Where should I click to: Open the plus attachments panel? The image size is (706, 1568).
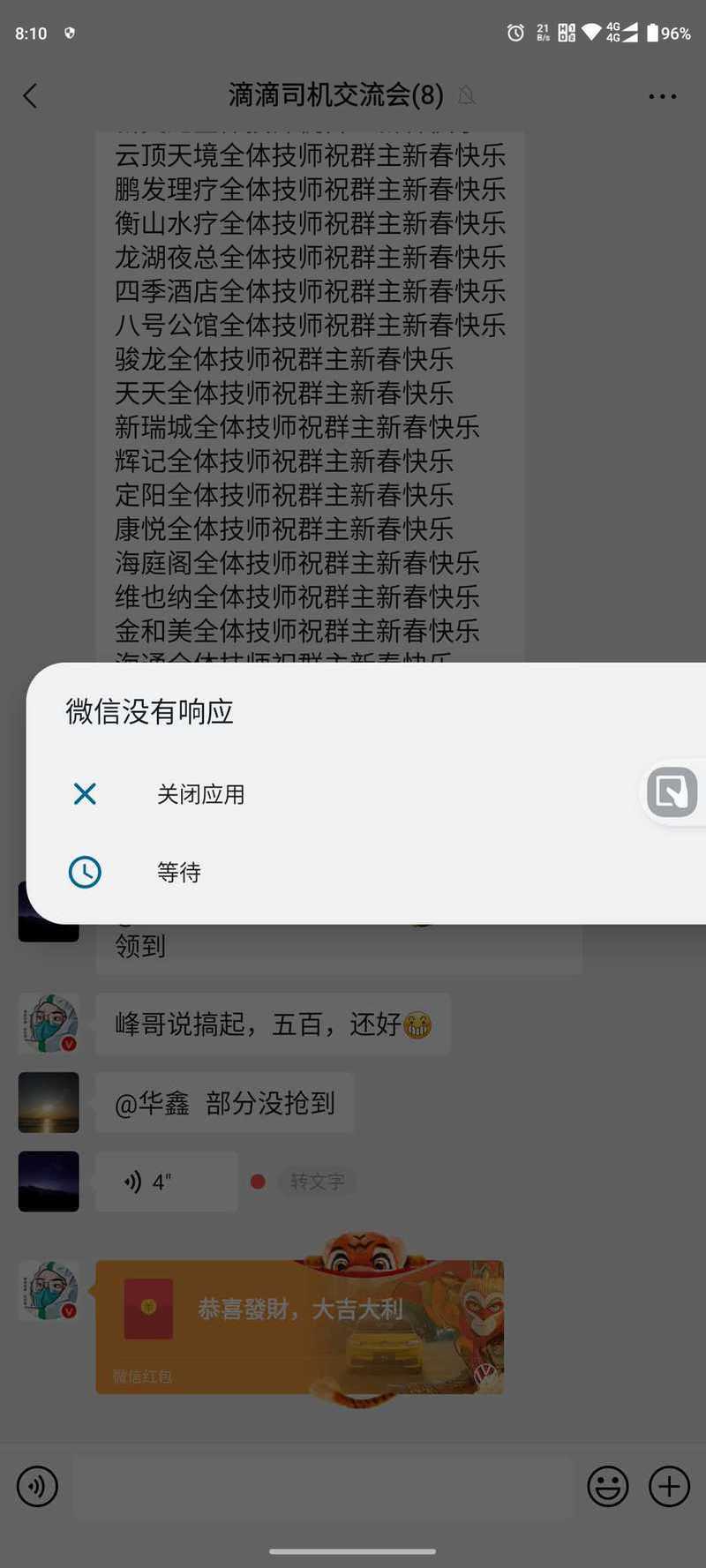coord(670,1486)
